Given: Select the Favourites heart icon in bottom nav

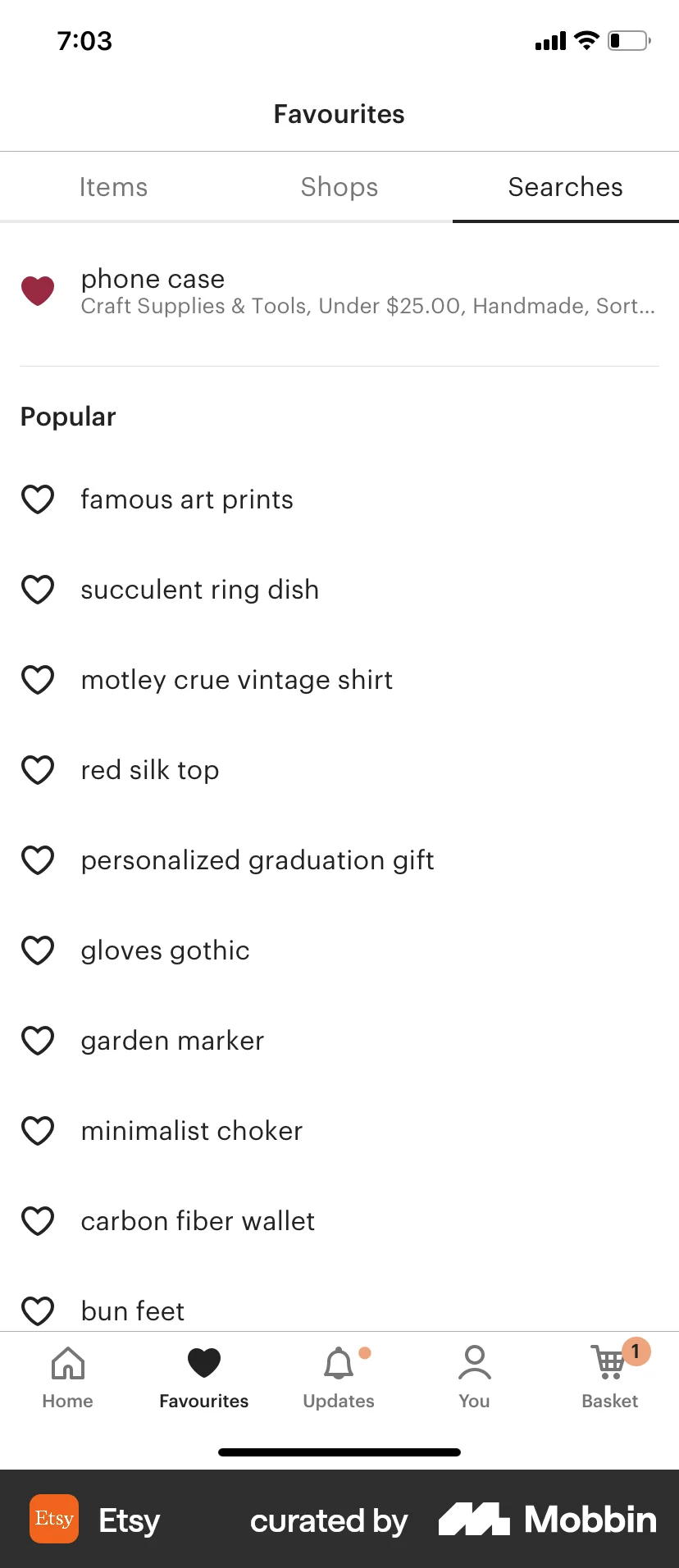Looking at the screenshot, I should (203, 1361).
